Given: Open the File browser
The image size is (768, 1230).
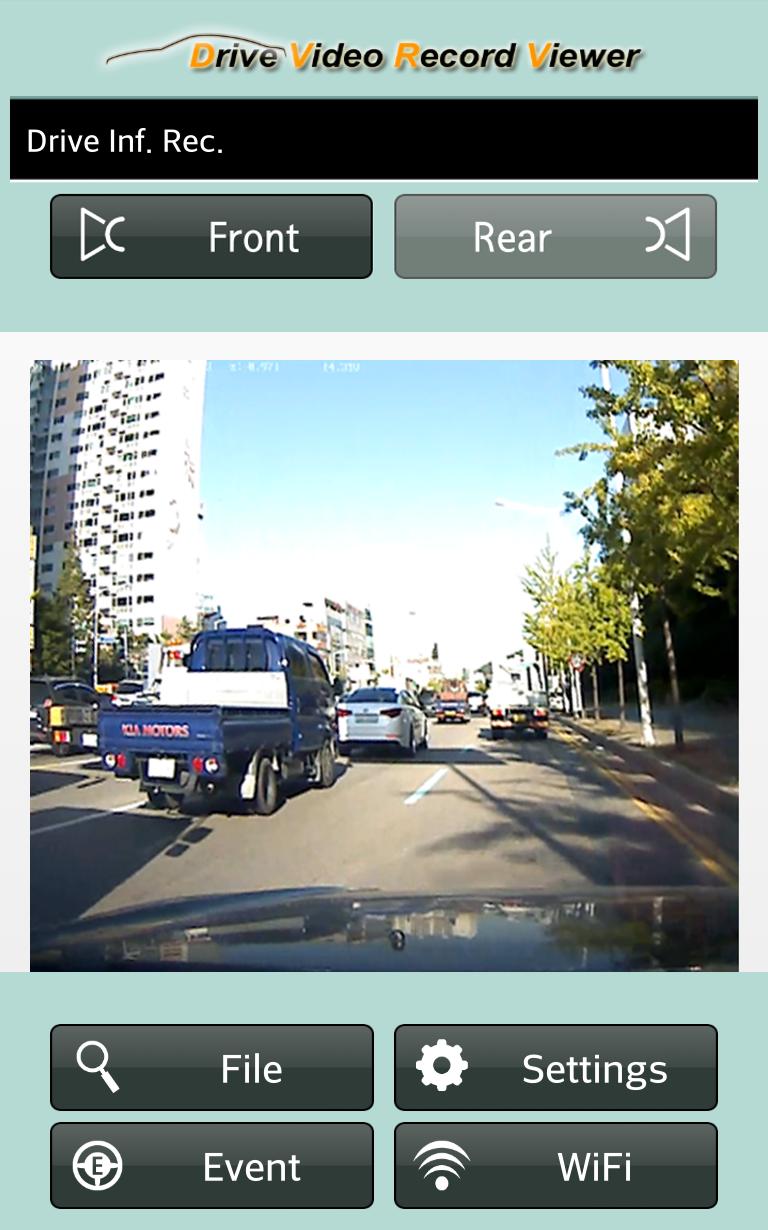Looking at the screenshot, I should click(x=211, y=1068).
